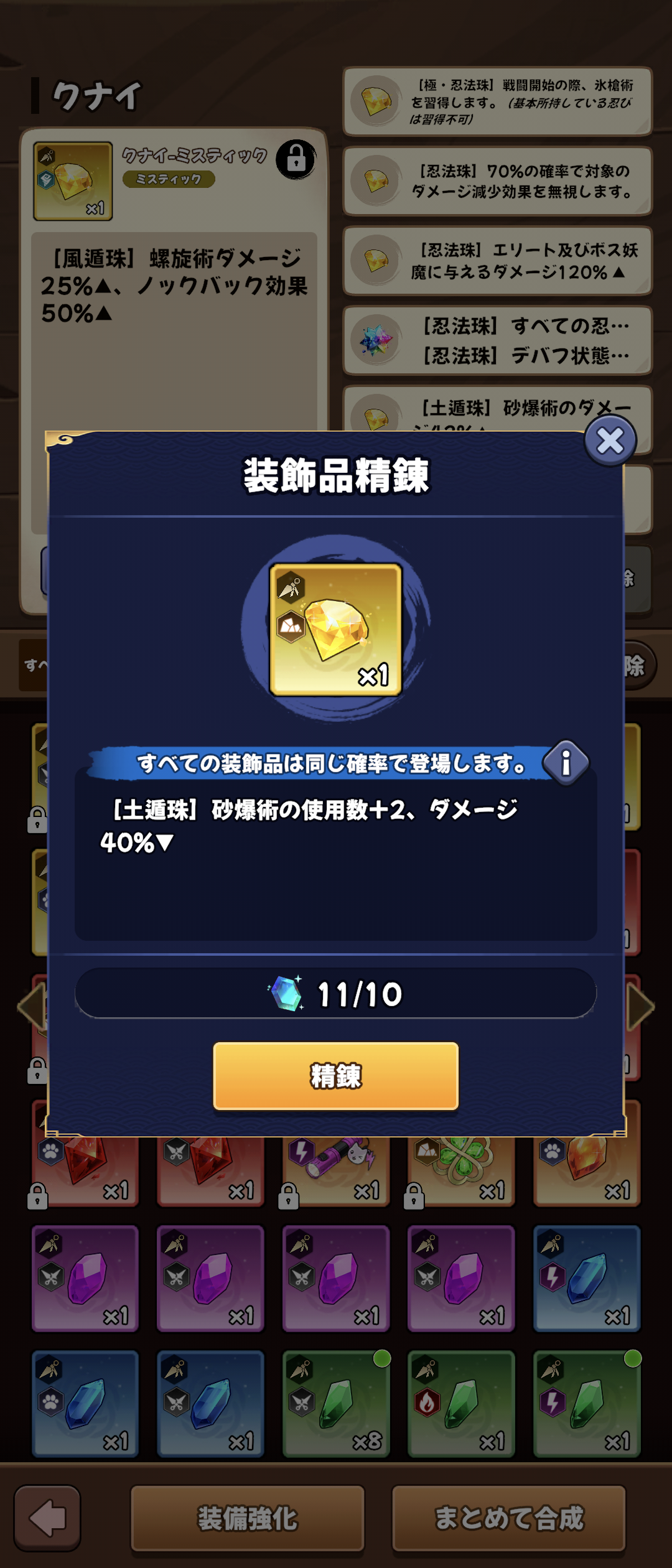The height and width of the screenshot is (1568, 672).
Task: Toggle the lock on クナイ-ミスティック
Action: point(296,159)
